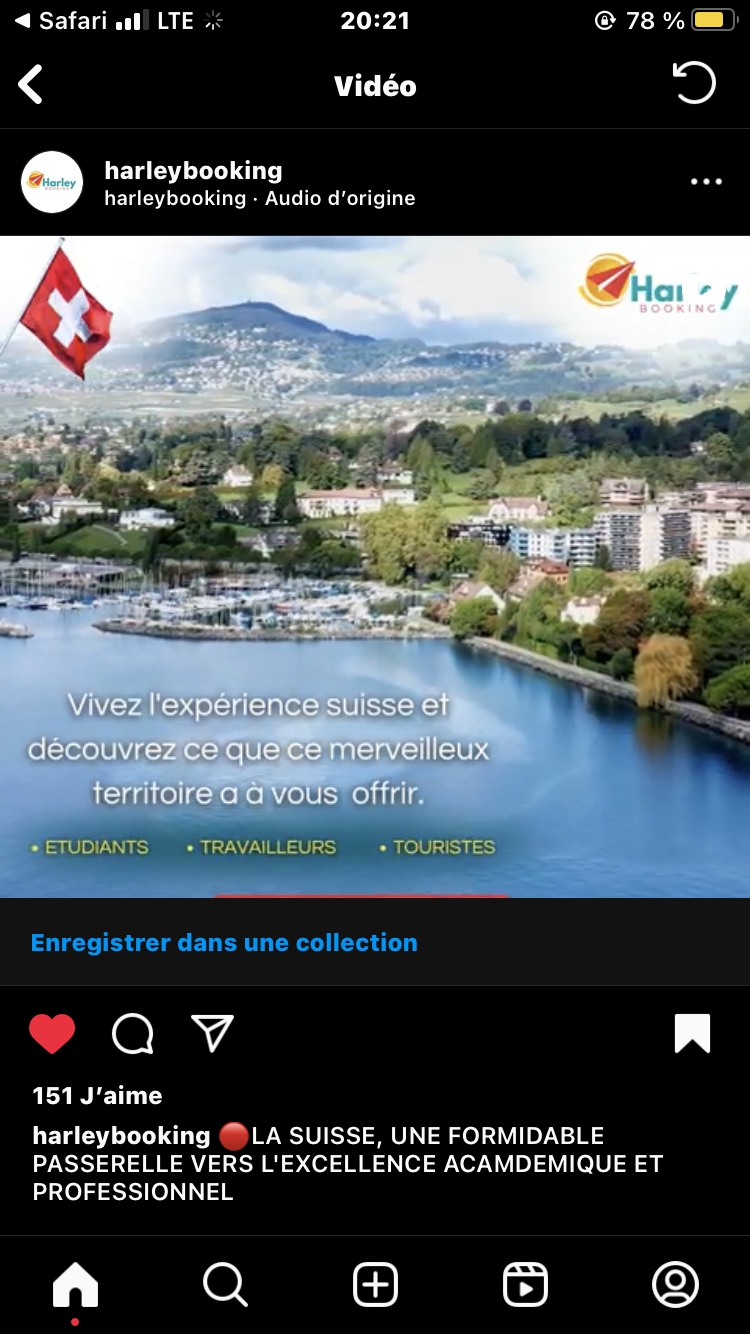Go to the Profile tab
This screenshot has height=1334, width=750.
tap(675, 1285)
